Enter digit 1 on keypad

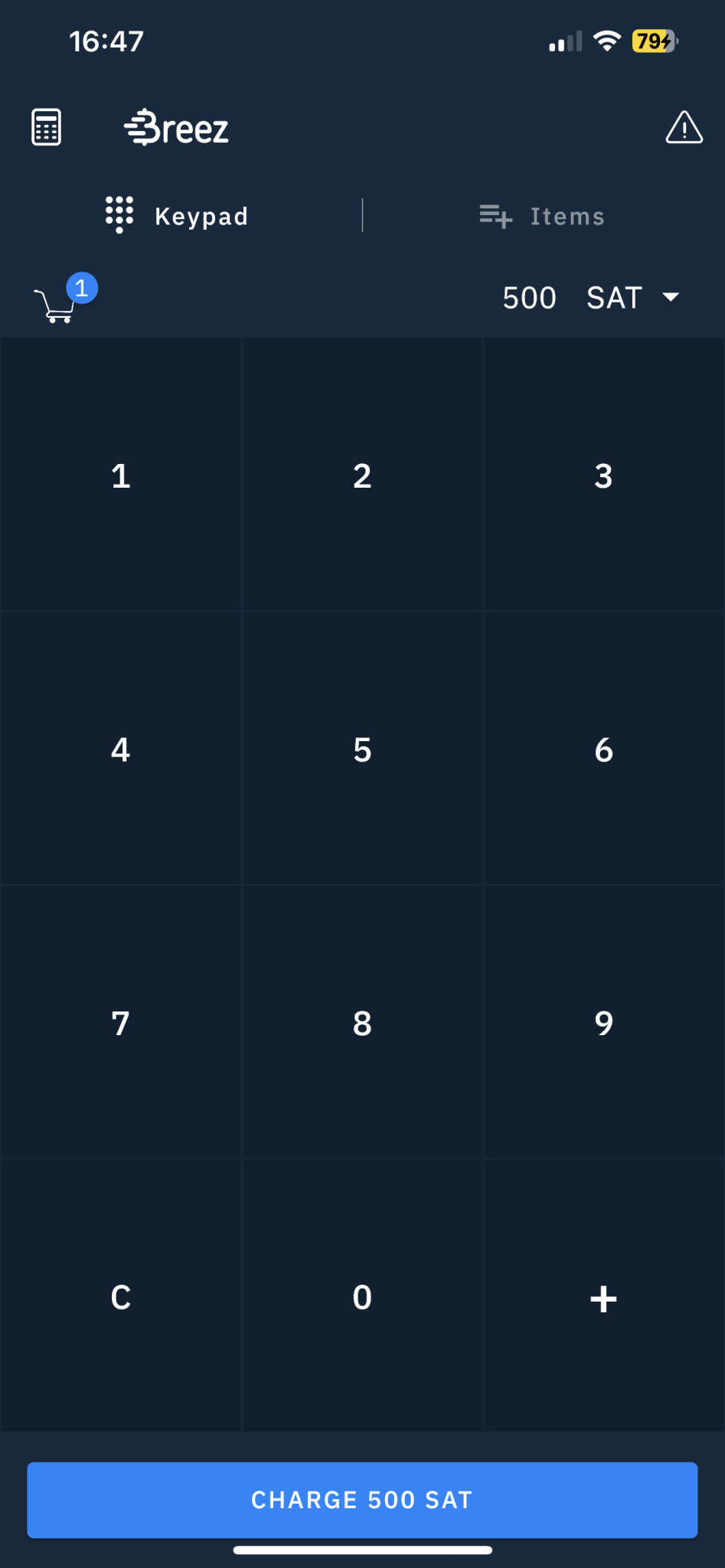(121, 476)
